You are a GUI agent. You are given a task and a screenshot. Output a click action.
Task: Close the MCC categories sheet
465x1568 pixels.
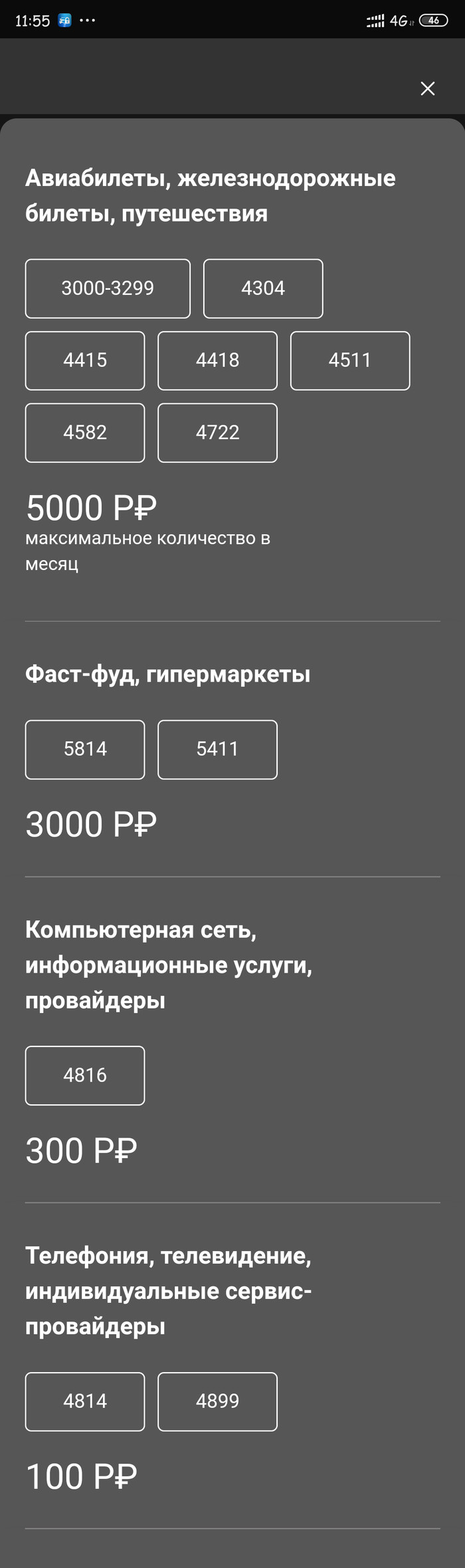click(x=428, y=88)
